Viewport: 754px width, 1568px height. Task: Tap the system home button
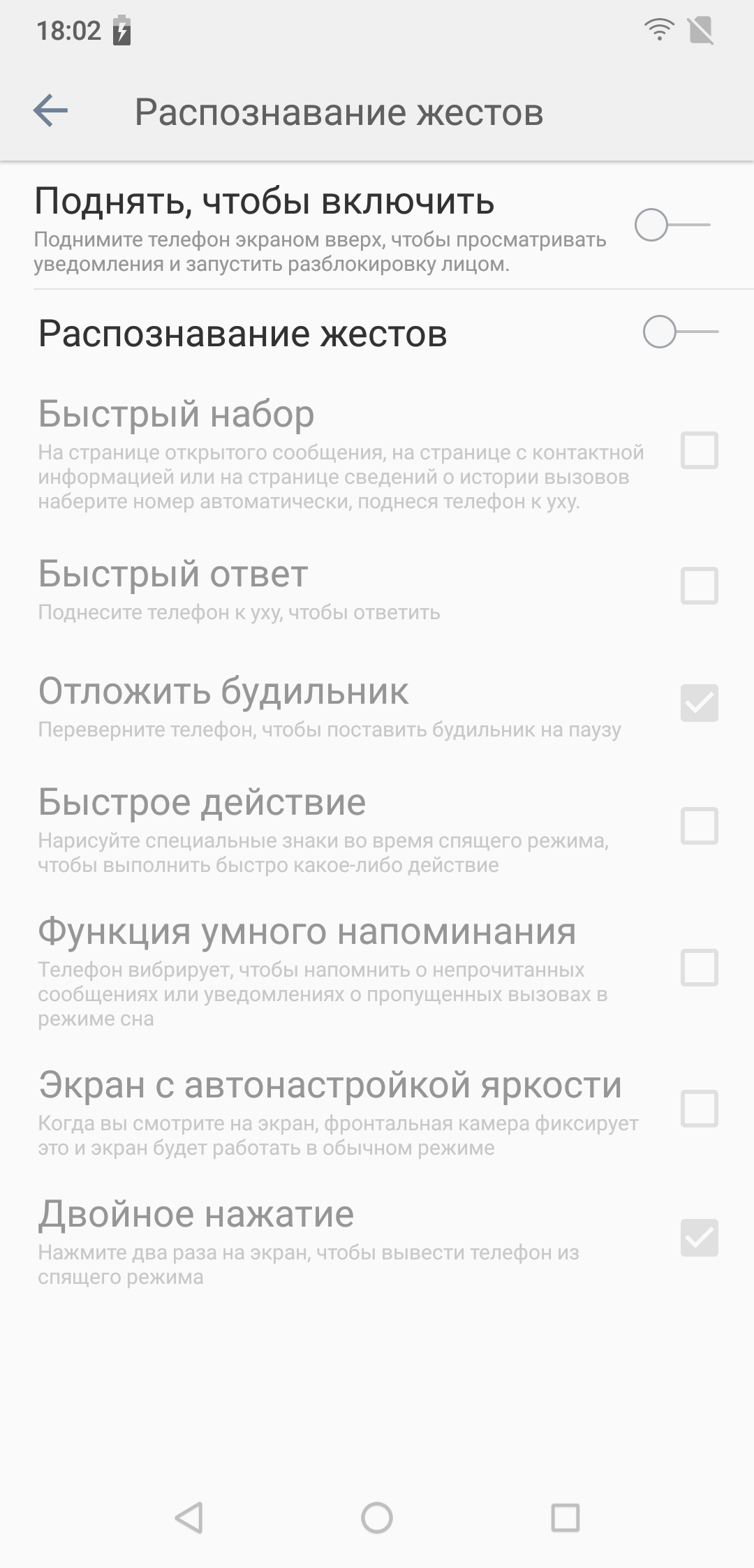click(x=377, y=1518)
